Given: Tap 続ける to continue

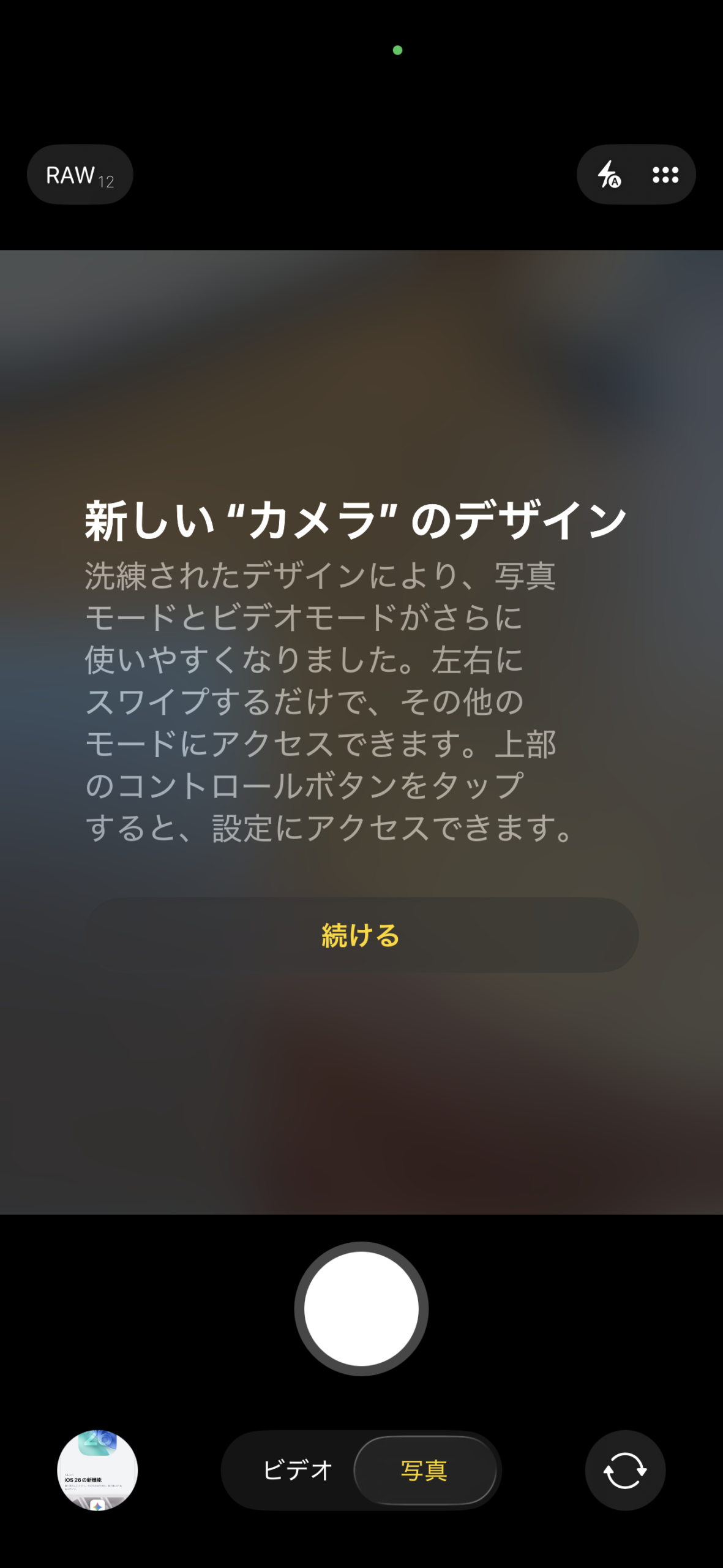Looking at the screenshot, I should click(361, 935).
